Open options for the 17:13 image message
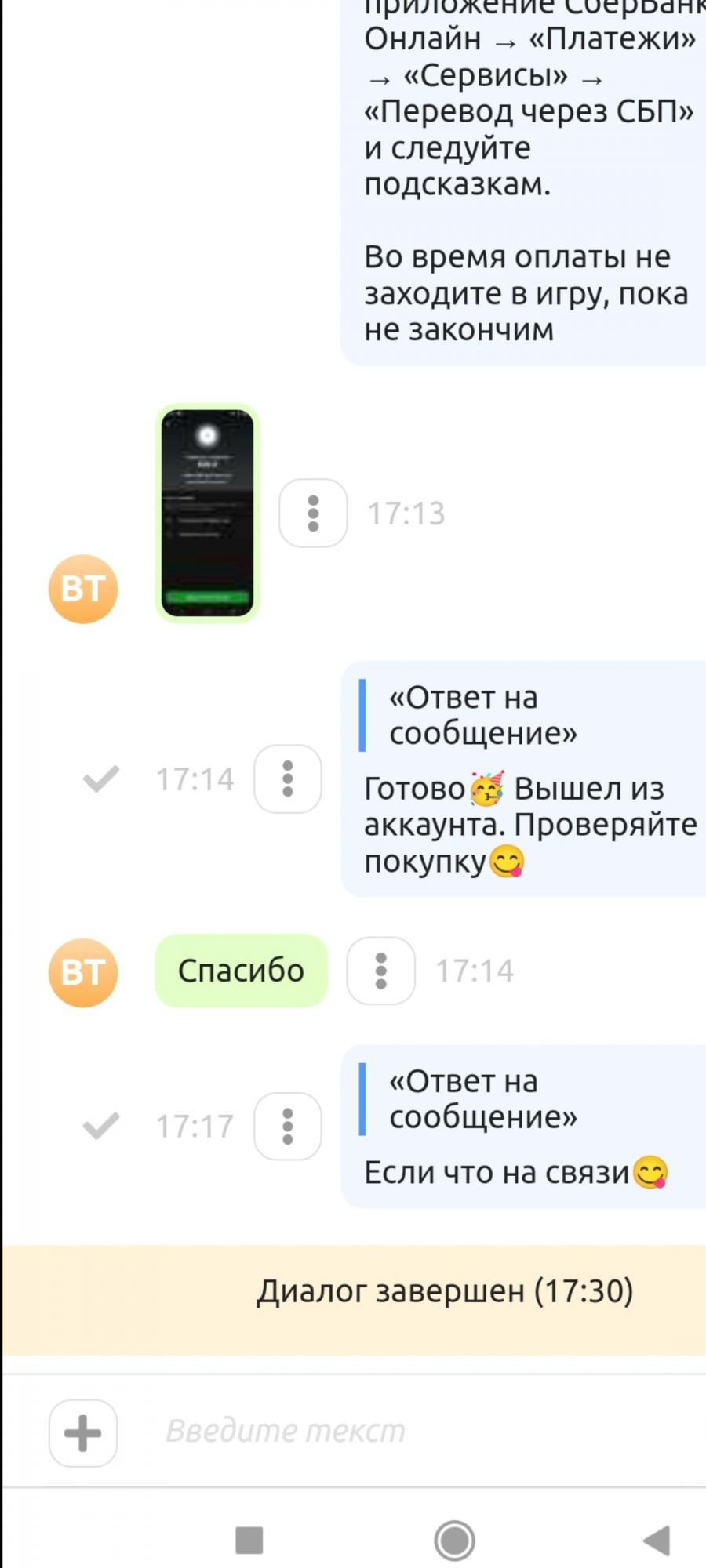This screenshot has height=1568, width=706. coord(313,514)
